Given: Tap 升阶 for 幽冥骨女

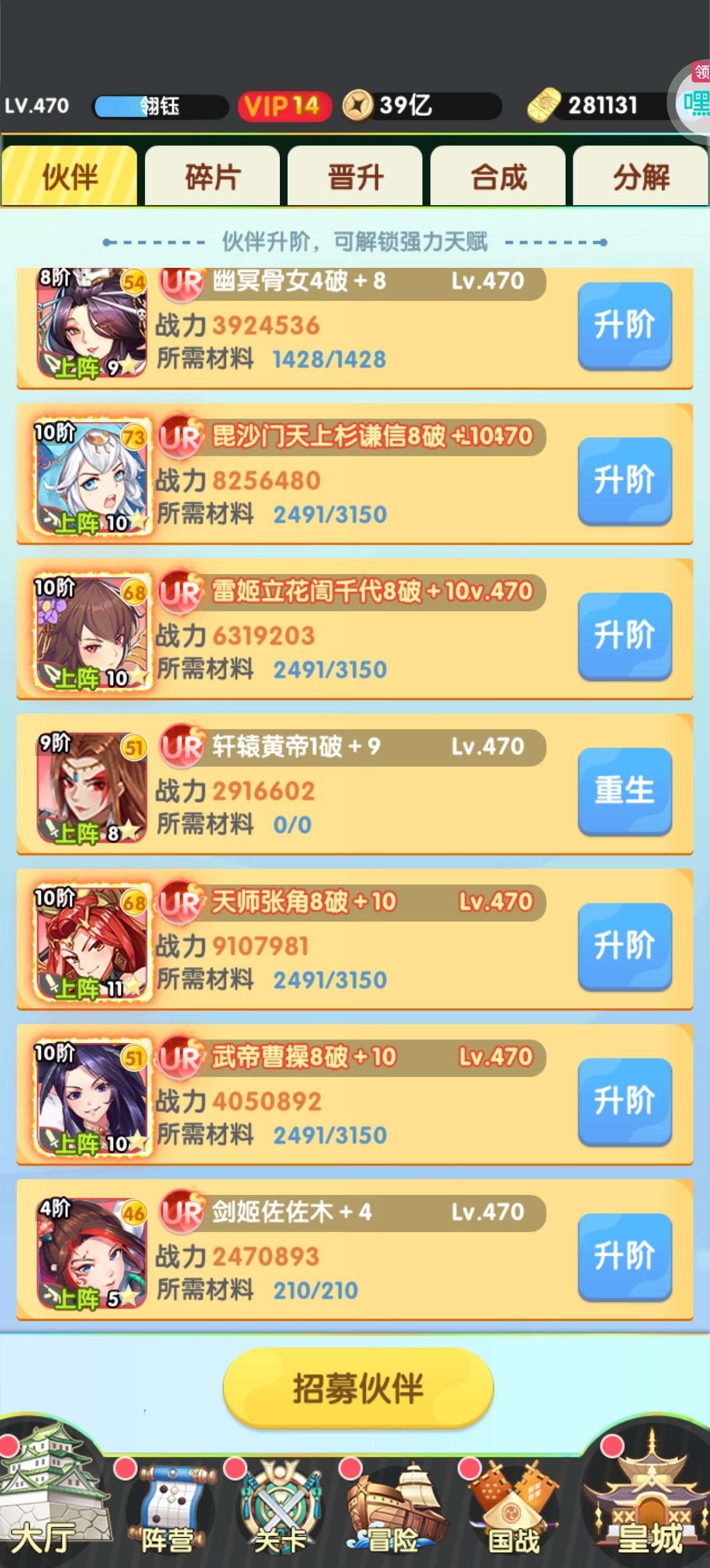Looking at the screenshot, I should 624,325.
